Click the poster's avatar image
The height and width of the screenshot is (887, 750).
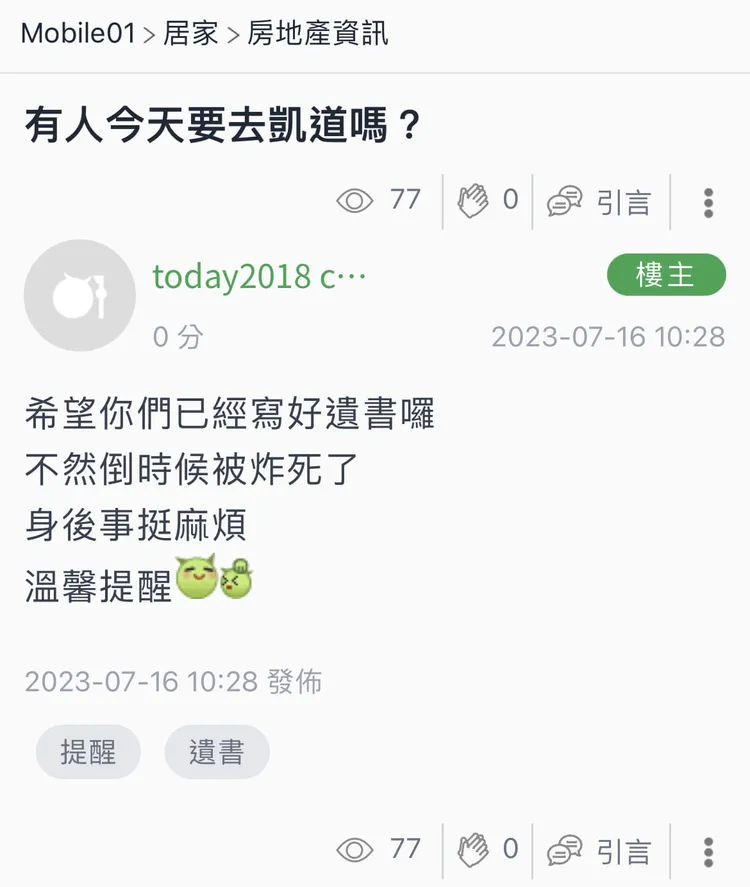[x=79, y=295]
